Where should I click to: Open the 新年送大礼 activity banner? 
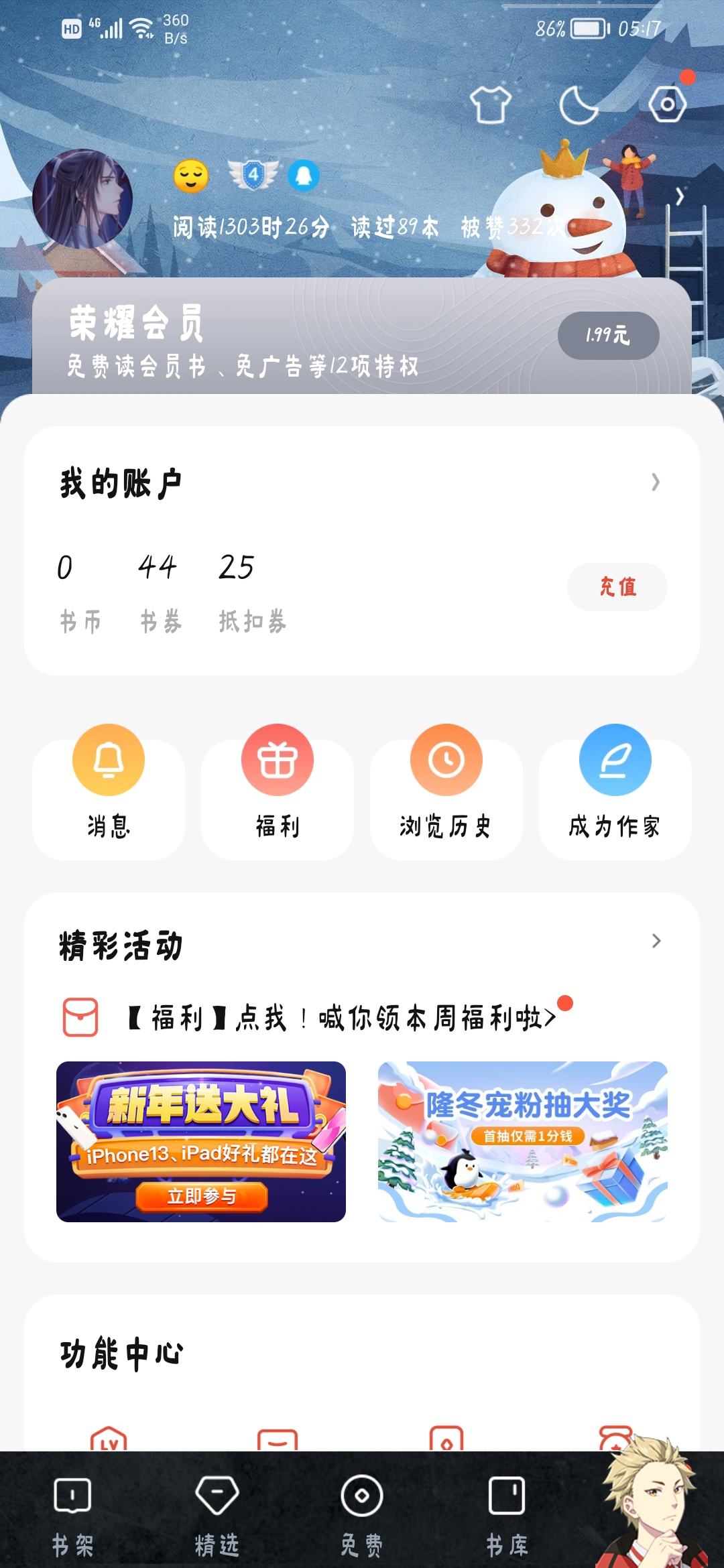[201, 1142]
